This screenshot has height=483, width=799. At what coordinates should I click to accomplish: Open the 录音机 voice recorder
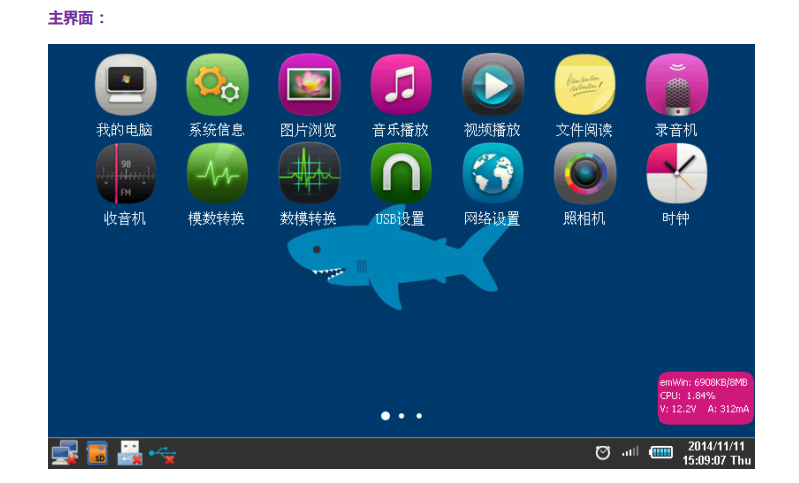pos(677,85)
